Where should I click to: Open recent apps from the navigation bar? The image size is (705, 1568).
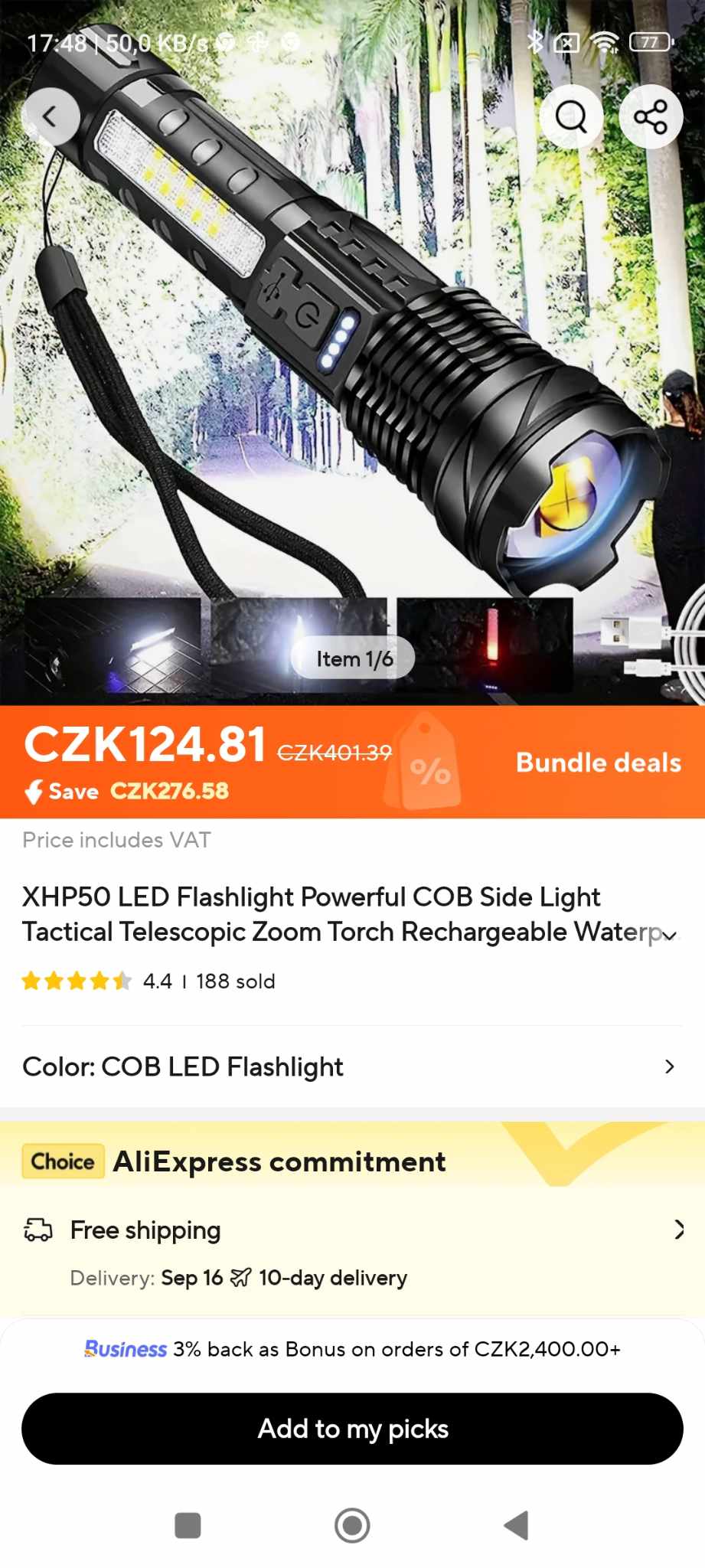[x=188, y=1525]
